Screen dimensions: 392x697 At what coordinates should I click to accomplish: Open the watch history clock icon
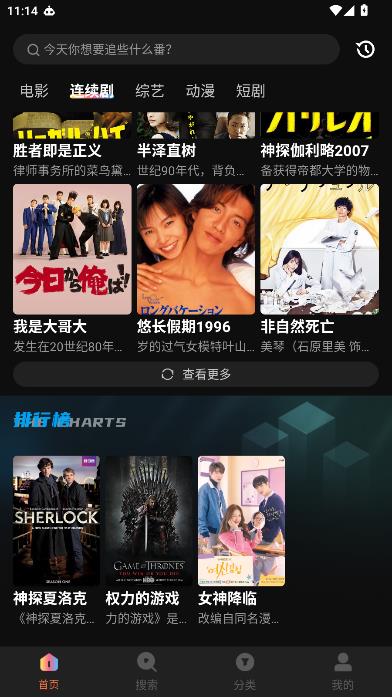point(365,49)
